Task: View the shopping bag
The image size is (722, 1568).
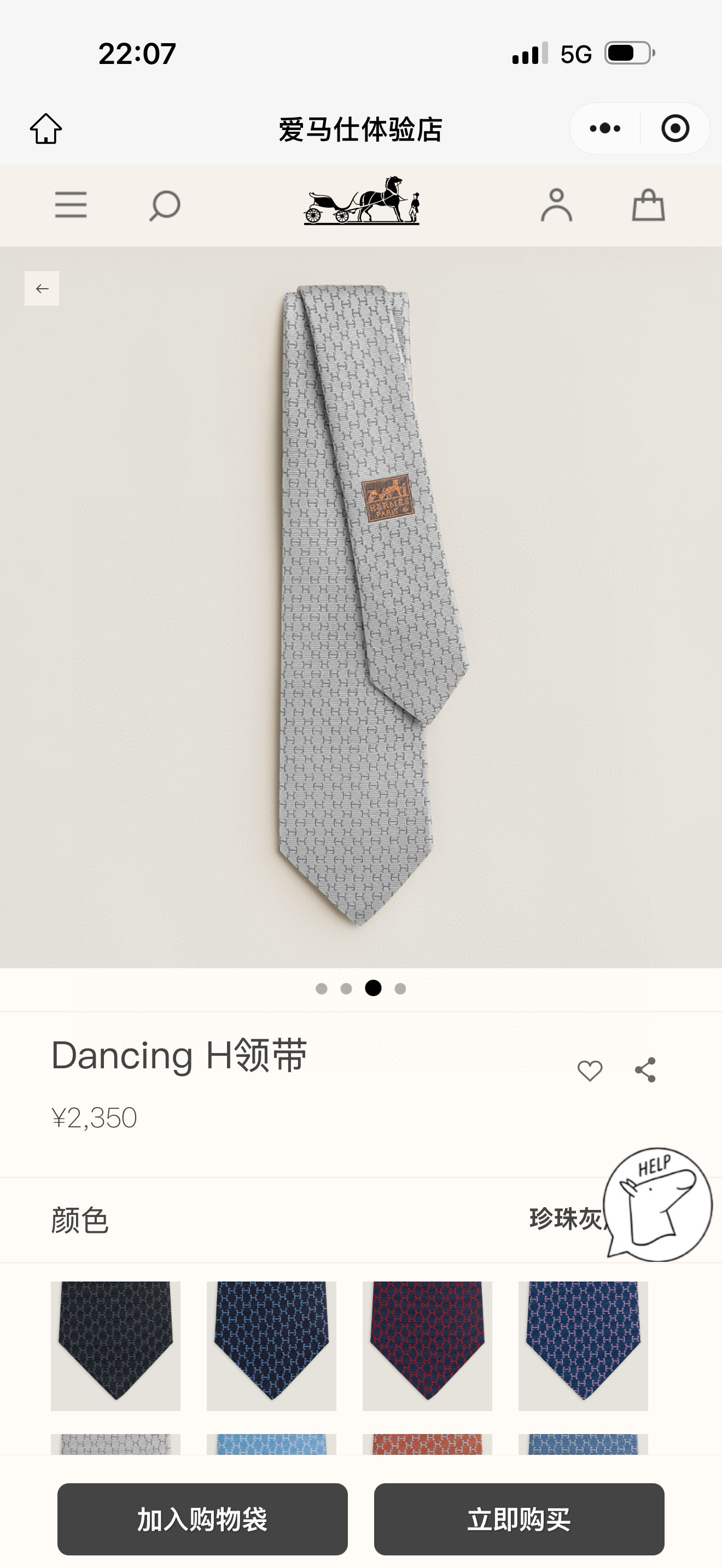Action: [648, 204]
